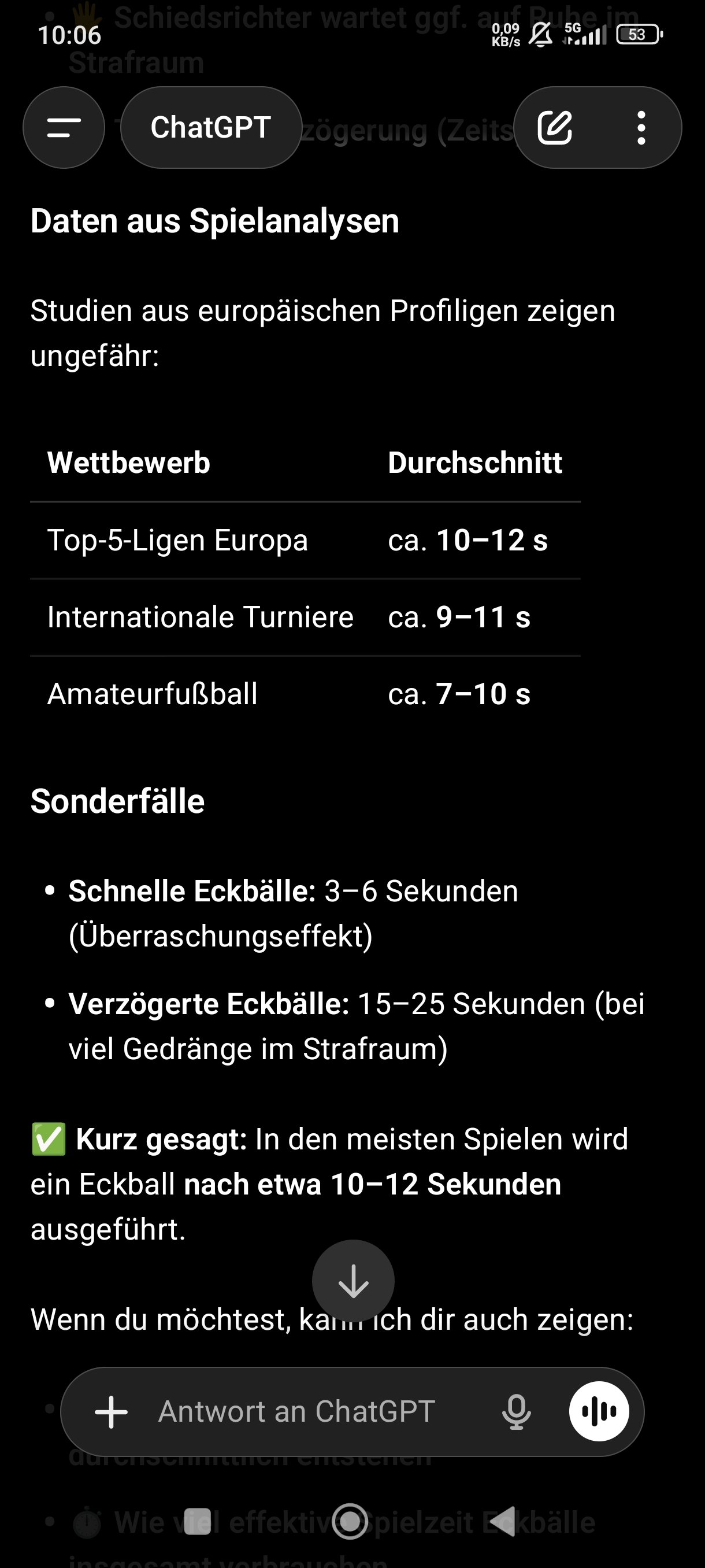Start voice mode conversation

(x=599, y=1412)
